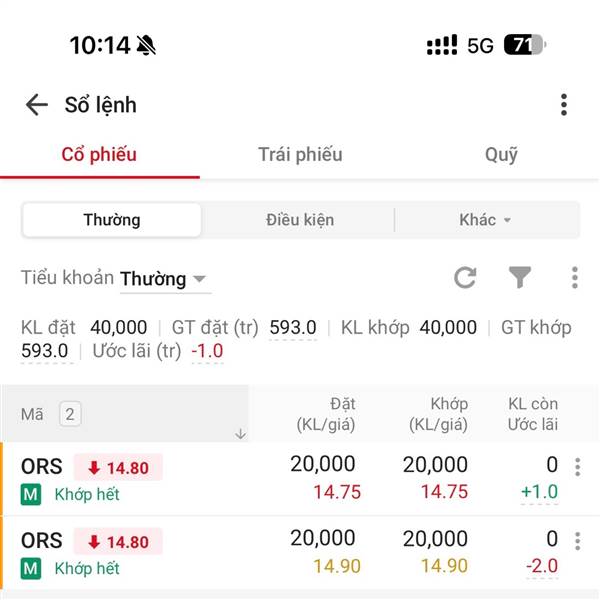Switch to the Quỹ tab
600x600 pixels.
[x=501, y=155]
